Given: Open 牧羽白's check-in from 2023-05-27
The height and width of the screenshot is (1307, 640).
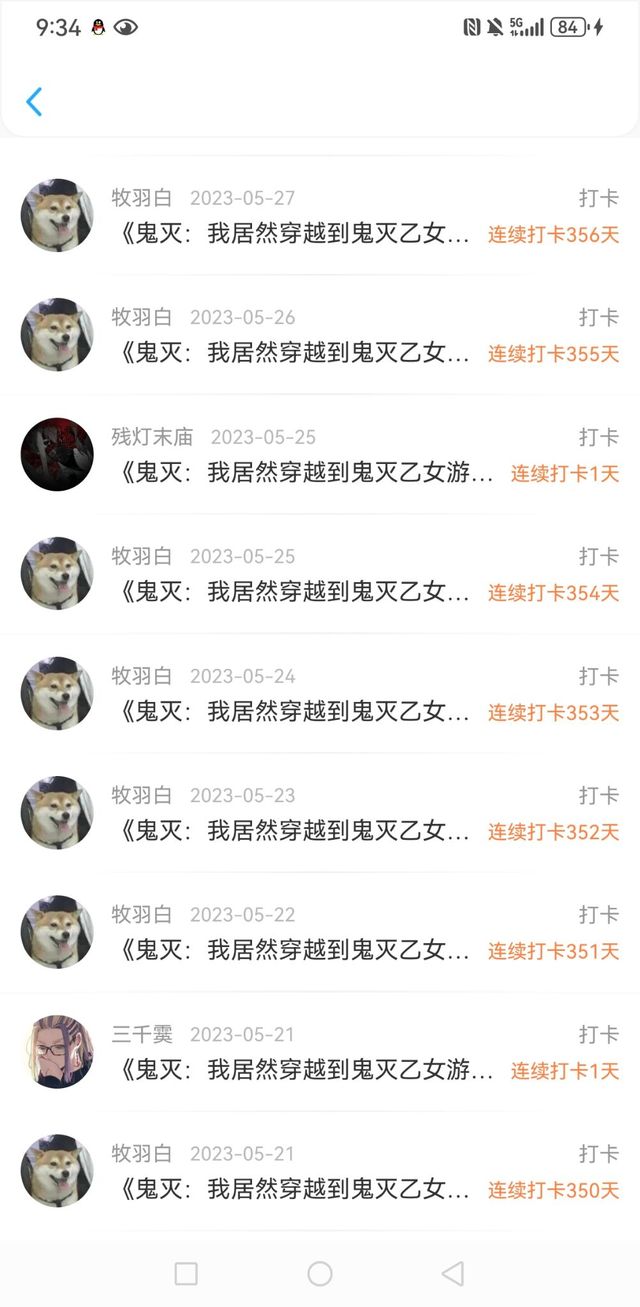Looking at the screenshot, I should pos(320,216).
